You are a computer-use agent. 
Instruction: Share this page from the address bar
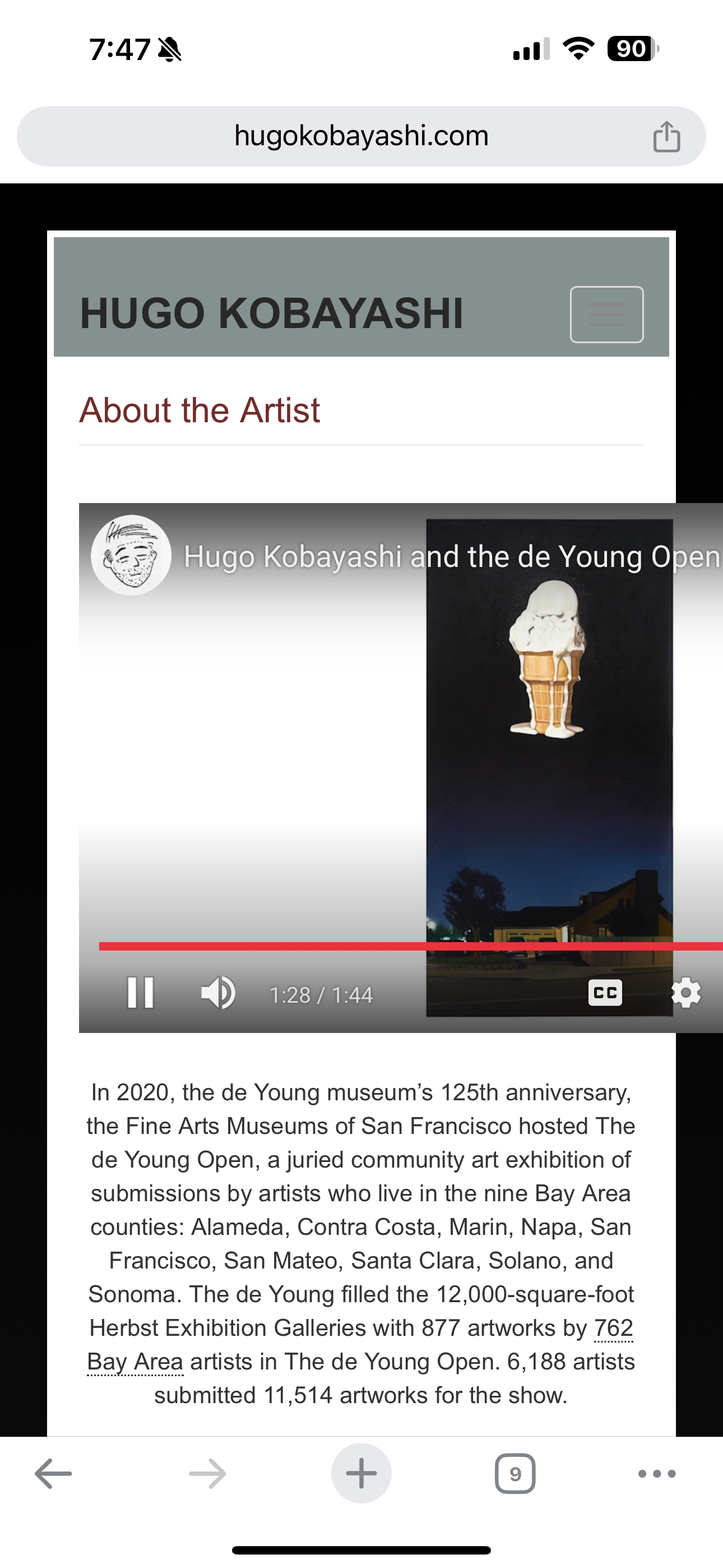666,136
